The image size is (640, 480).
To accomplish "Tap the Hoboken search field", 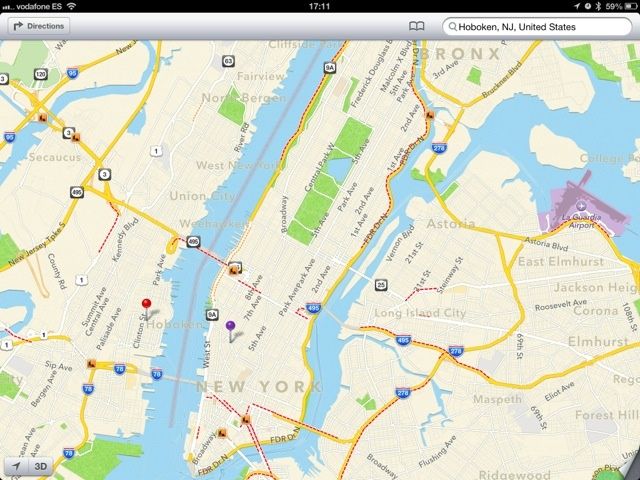I will pyautogui.click(x=535, y=26).
